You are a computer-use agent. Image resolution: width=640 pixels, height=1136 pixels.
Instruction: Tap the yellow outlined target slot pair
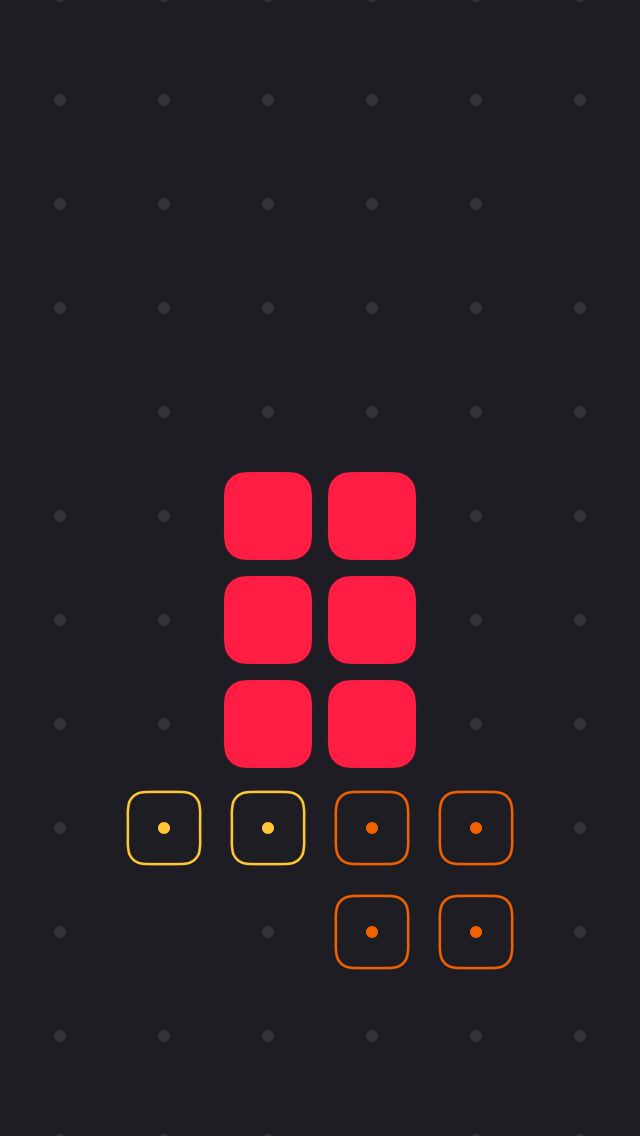pos(216,827)
